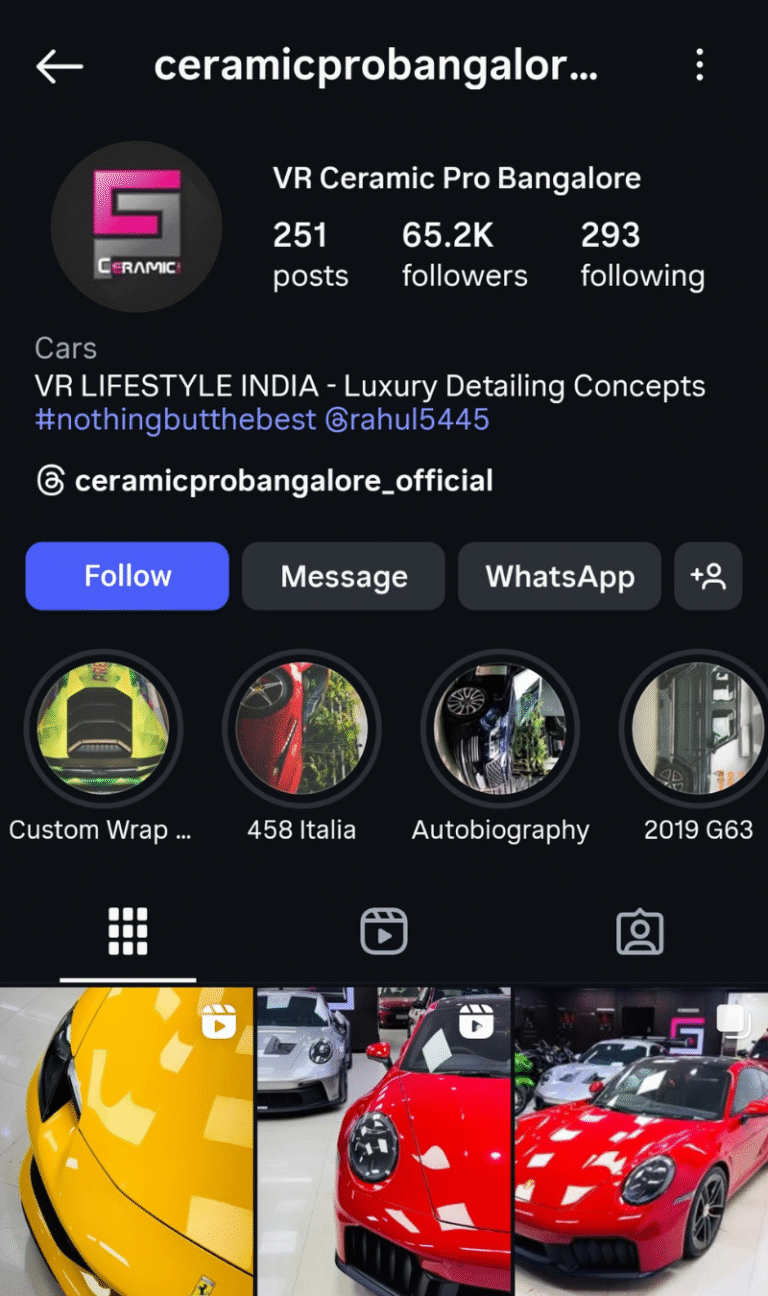
Task: Open the yellow Ferrari reel post
Action: click(x=126, y=1140)
